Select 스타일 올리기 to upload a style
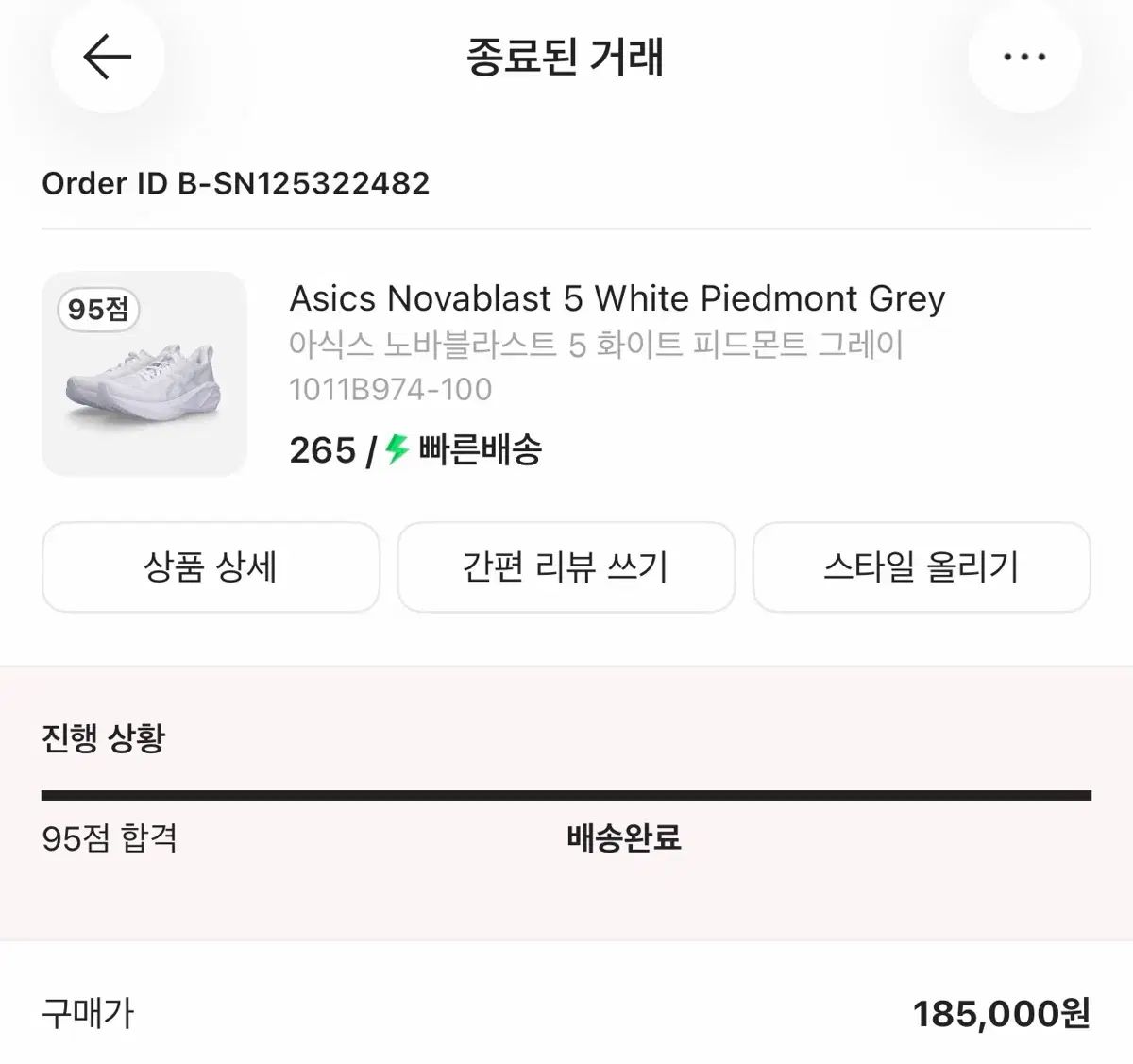The height and width of the screenshot is (1064, 1133). (x=921, y=567)
